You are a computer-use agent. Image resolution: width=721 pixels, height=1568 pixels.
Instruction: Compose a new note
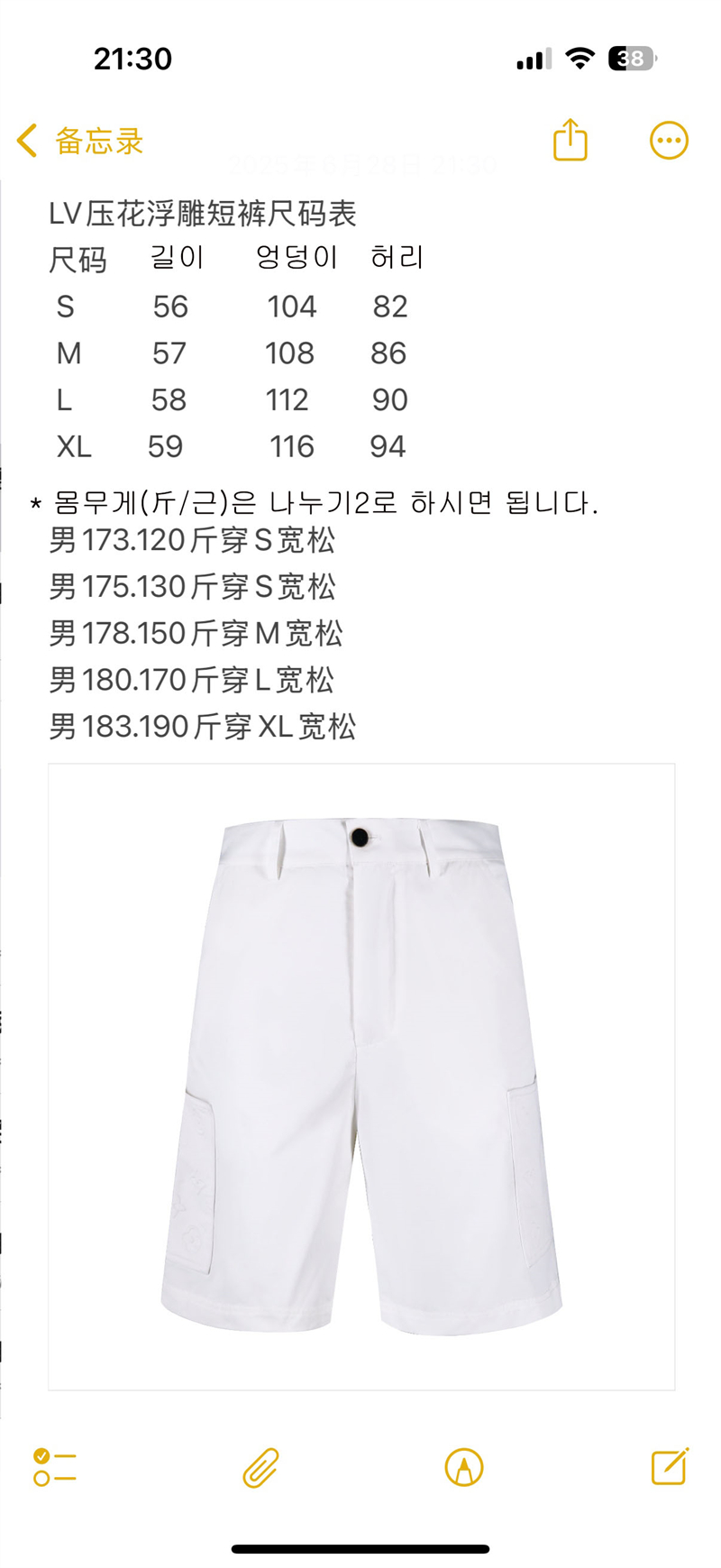pyautogui.click(x=670, y=1466)
